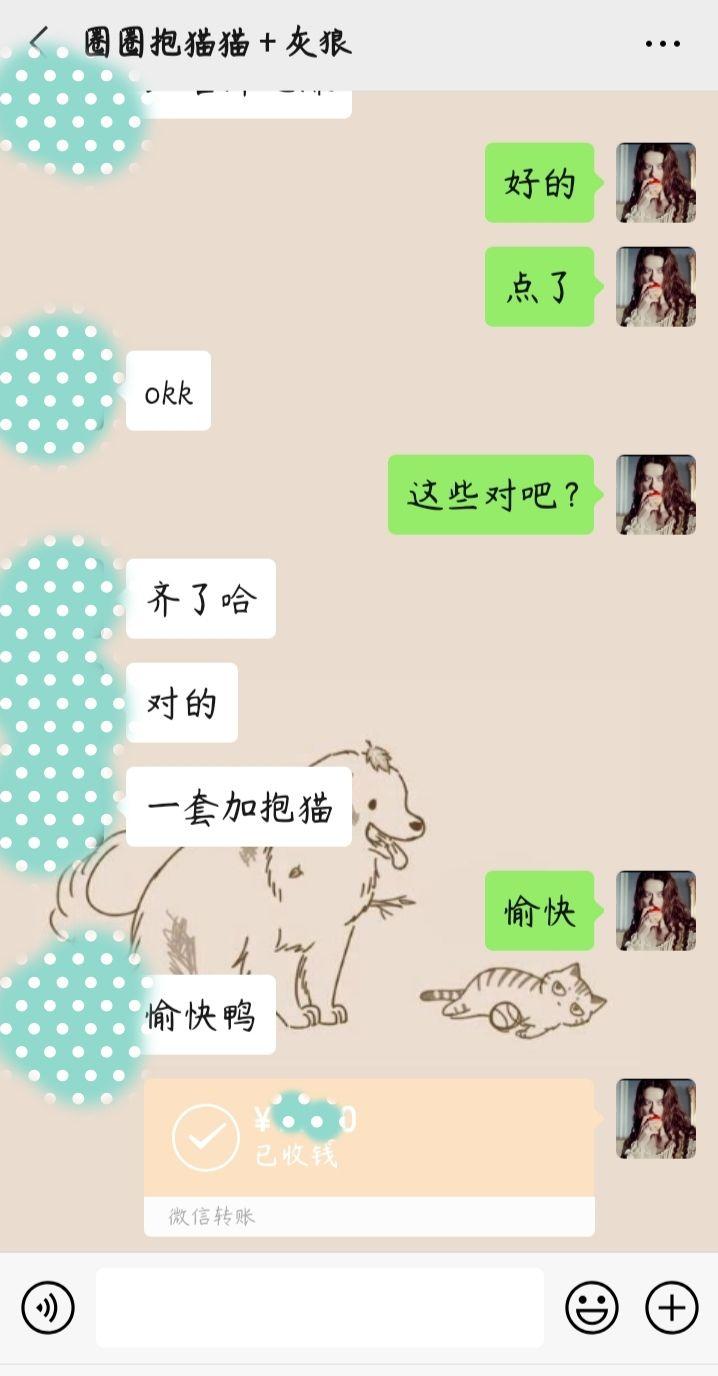The width and height of the screenshot is (718, 1376).
Task: Switch to voice message input
Action: click(x=48, y=1307)
